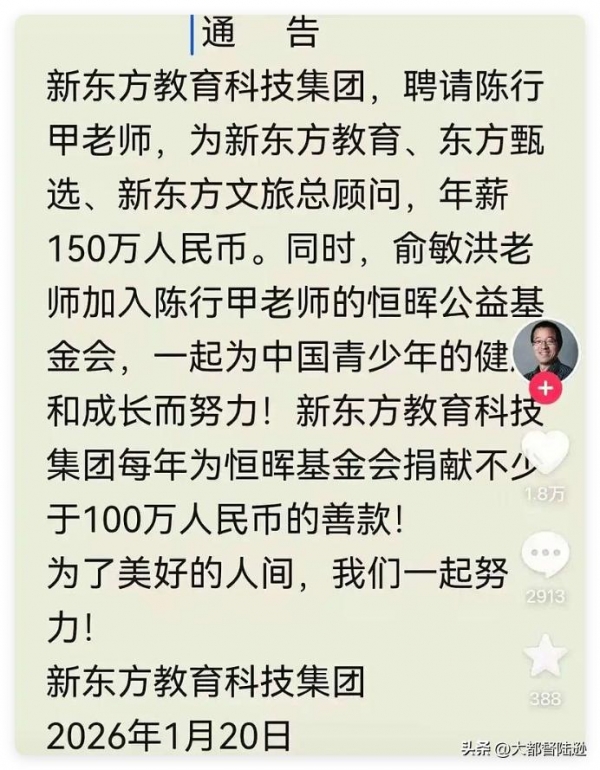Image resolution: width=600 pixels, height=770 pixels.
Task: Open the video creator's profile avatar
Action: pyautogui.click(x=546, y=350)
